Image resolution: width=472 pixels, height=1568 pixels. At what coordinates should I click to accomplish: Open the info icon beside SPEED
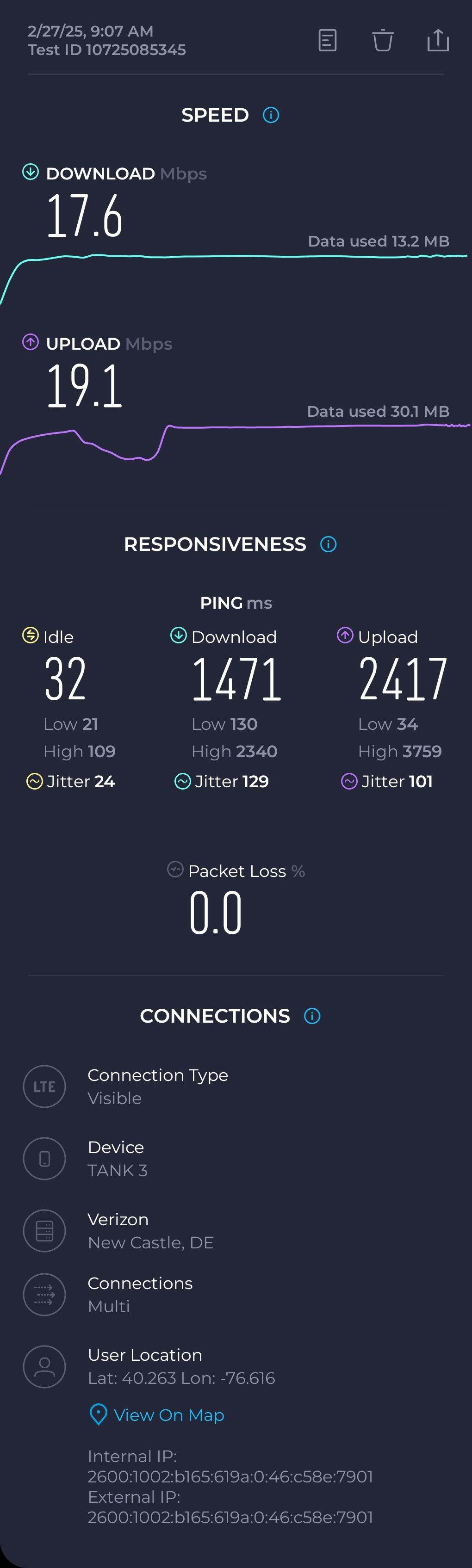pos(271,115)
